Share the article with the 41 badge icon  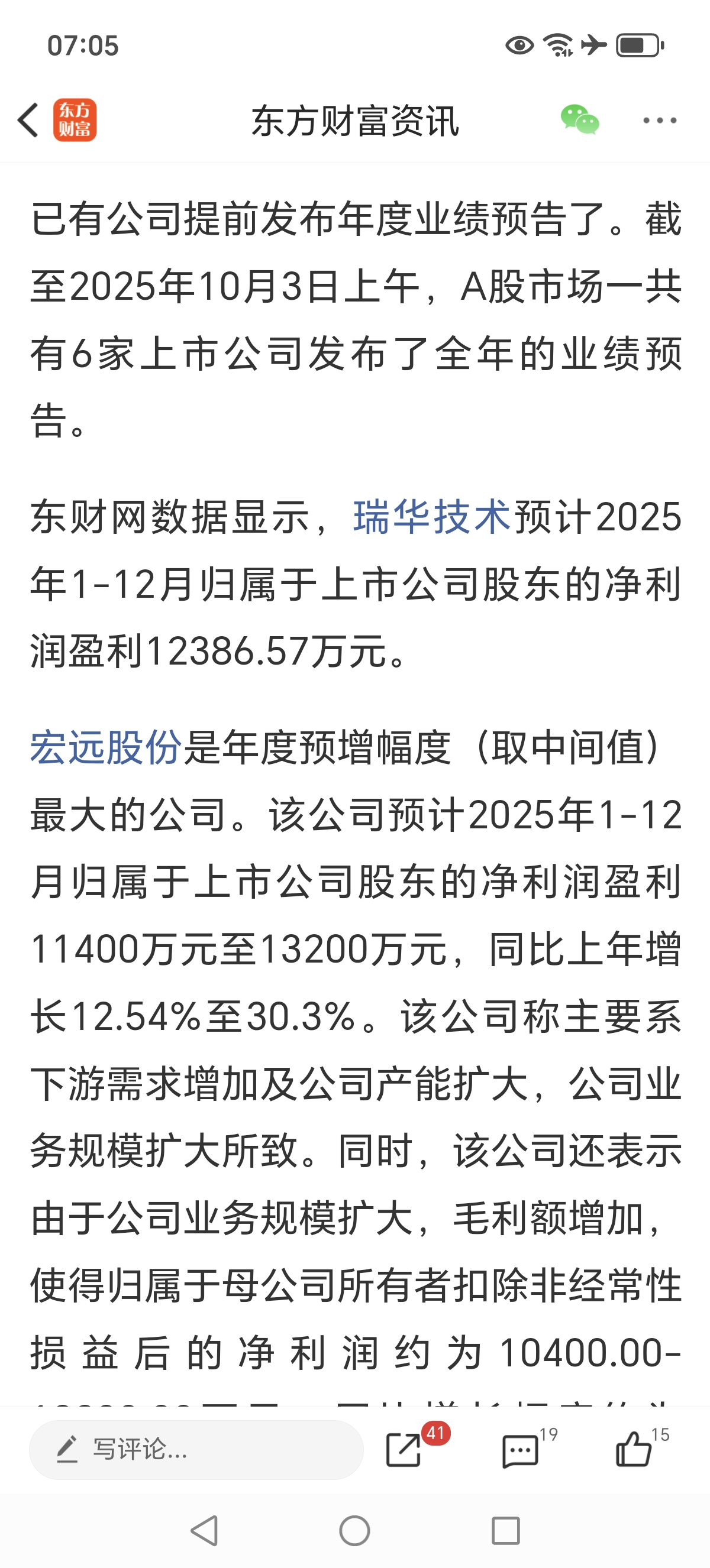(x=405, y=1449)
